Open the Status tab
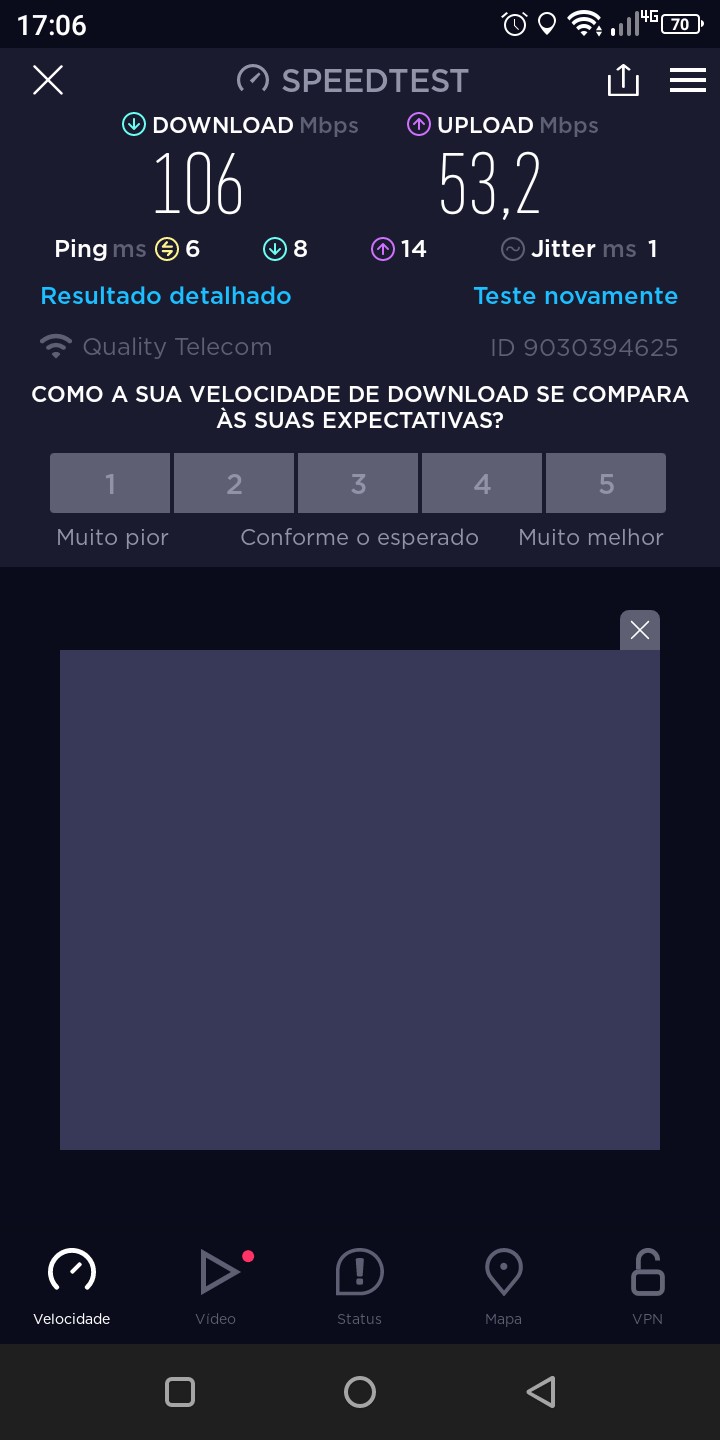The width and height of the screenshot is (720, 1440). (x=359, y=1286)
